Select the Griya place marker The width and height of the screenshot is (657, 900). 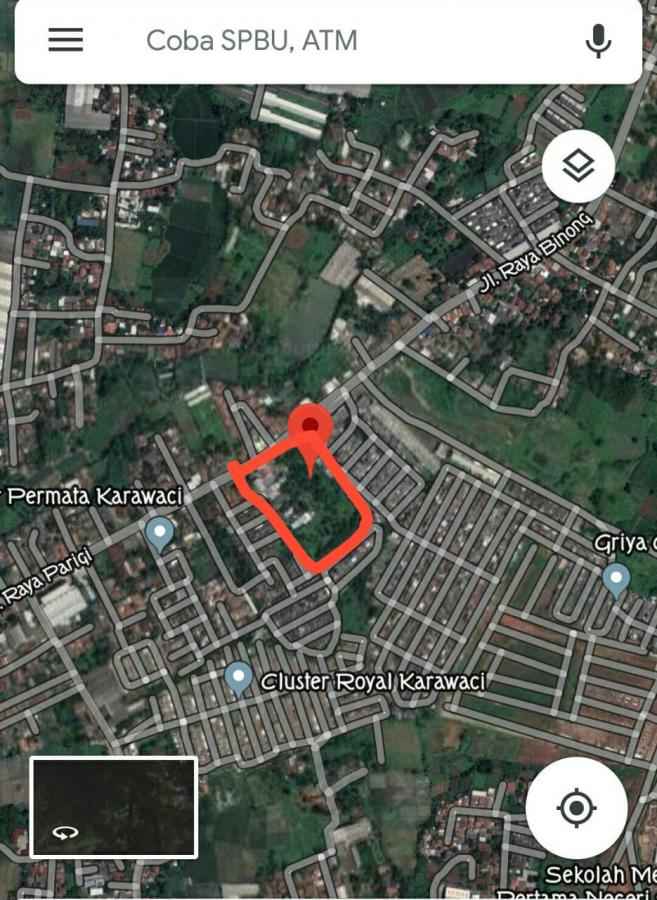[x=616, y=578]
